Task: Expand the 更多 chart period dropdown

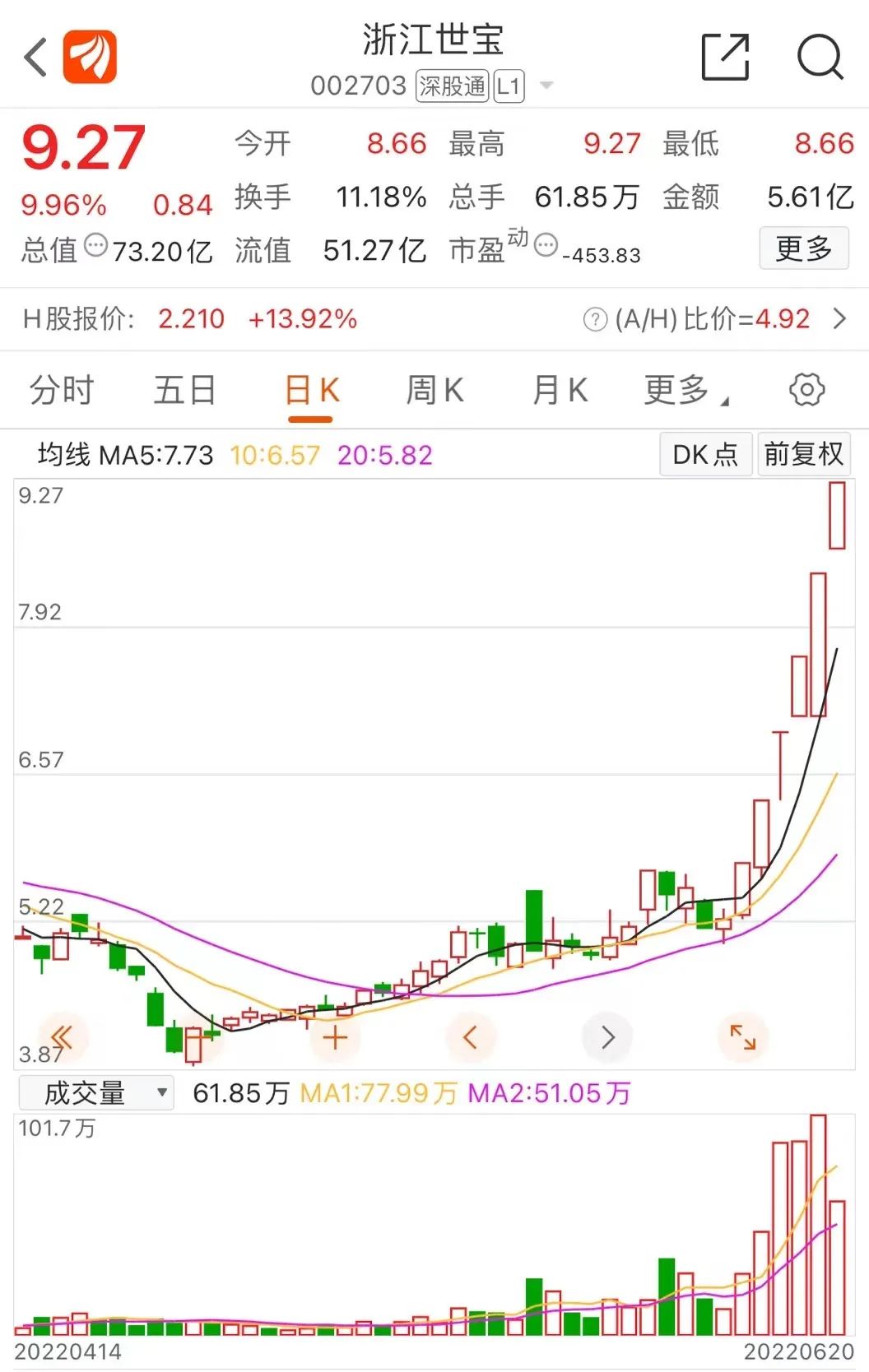Action: click(x=685, y=390)
